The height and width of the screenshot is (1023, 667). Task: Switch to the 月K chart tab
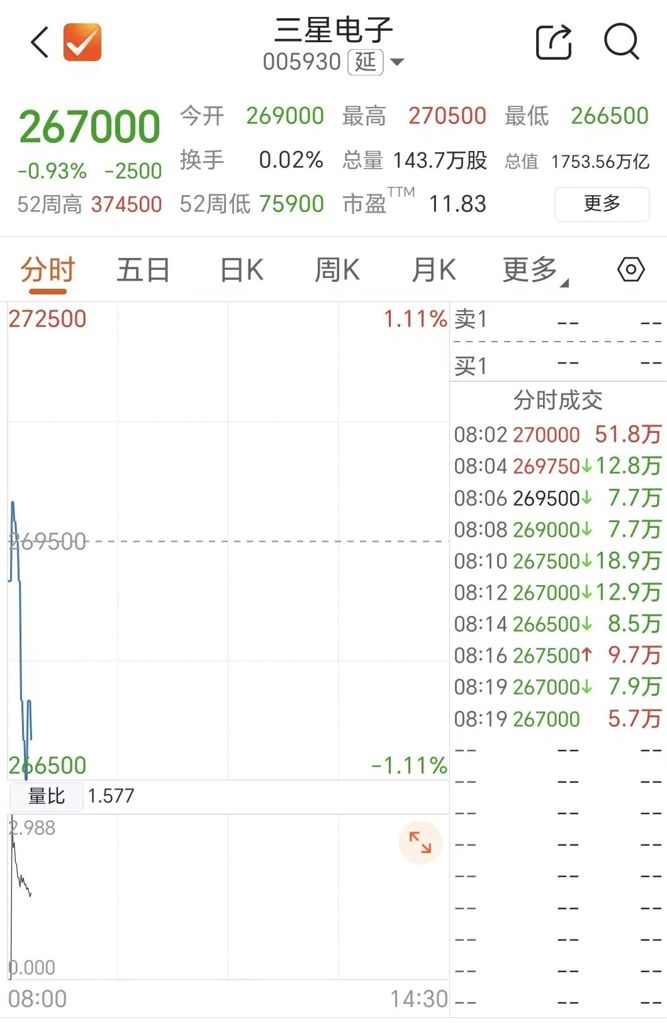click(x=433, y=270)
